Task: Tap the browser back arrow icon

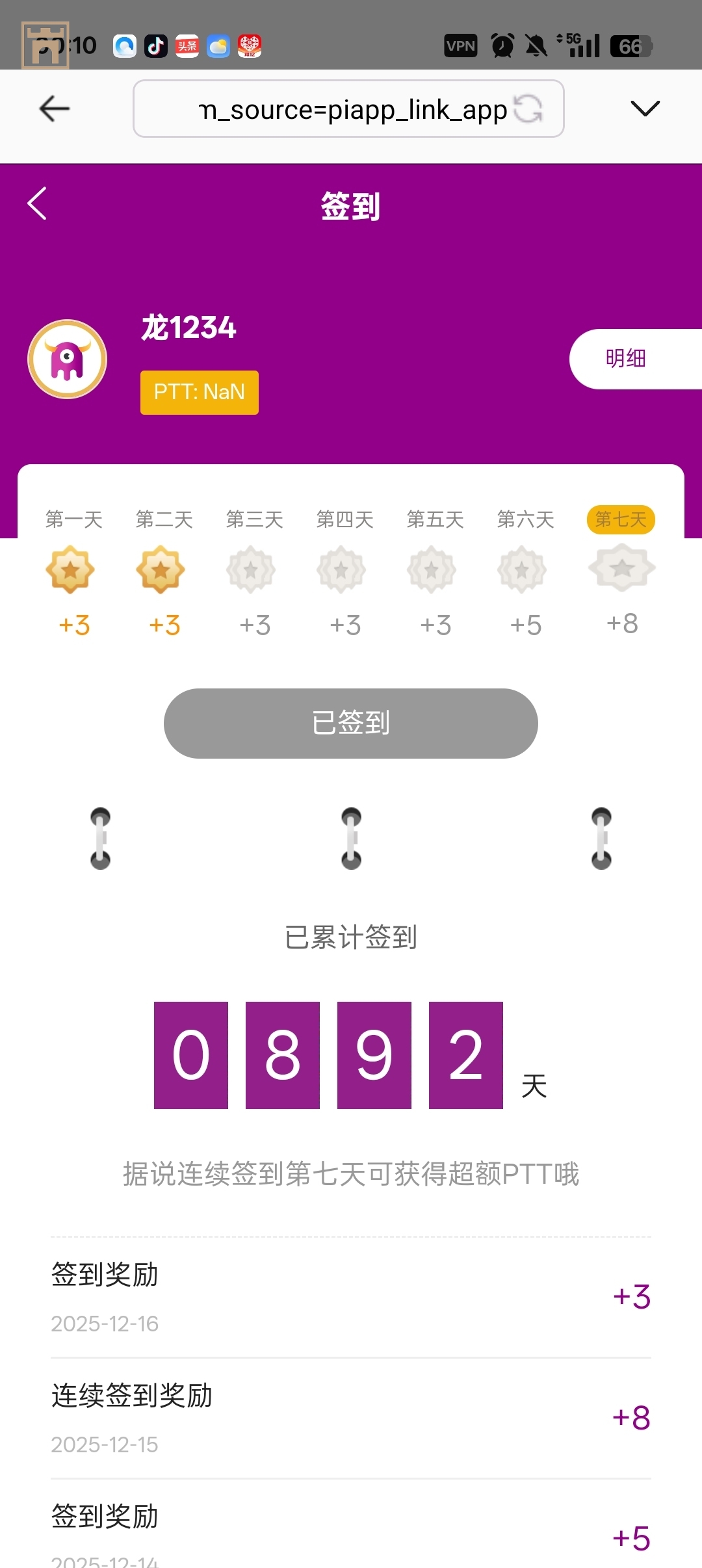Action: click(54, 109)
